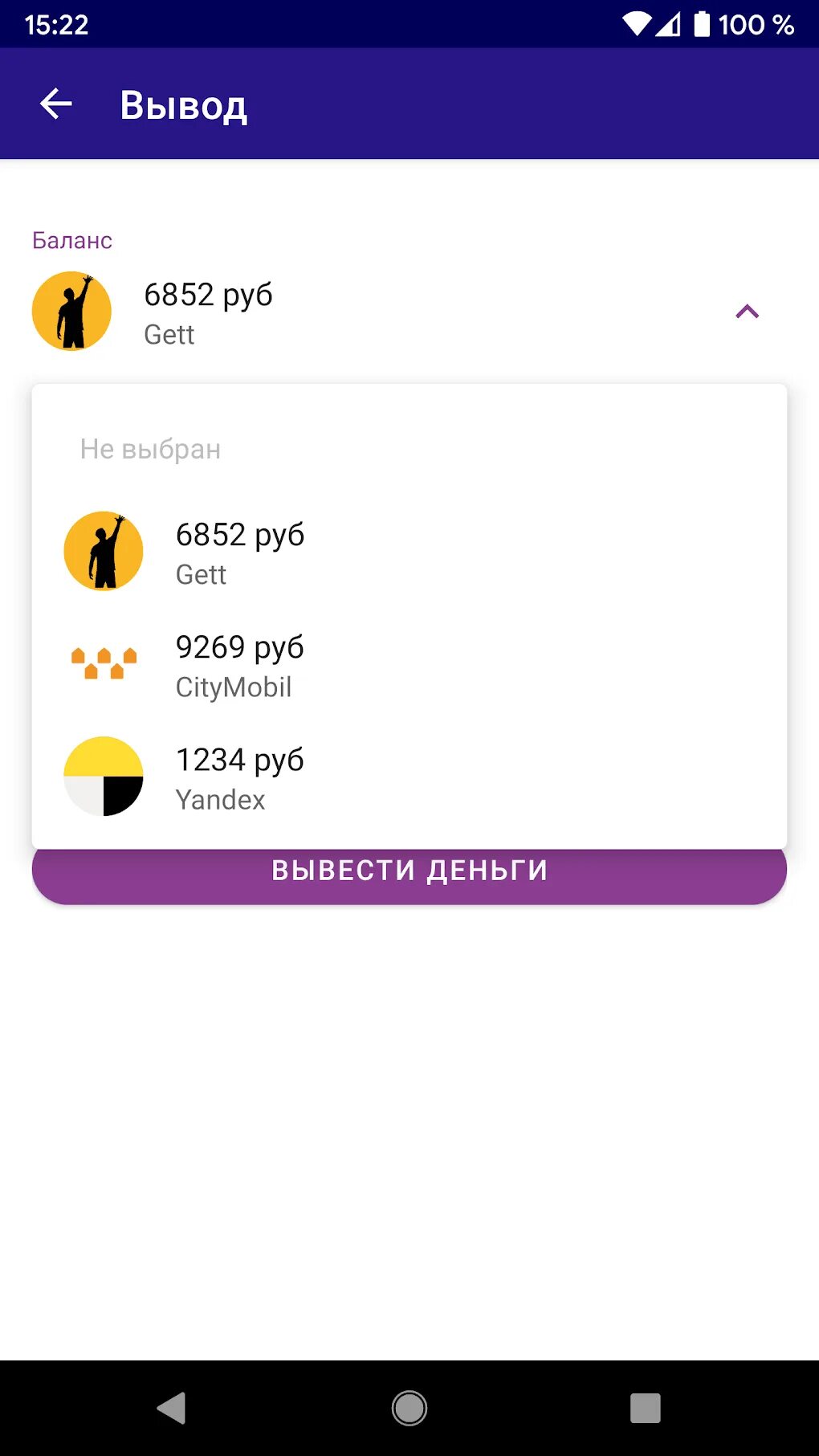819x1456 pixels.
Task: Open recent apps from navigation bar
Action: click(645, 1408)
